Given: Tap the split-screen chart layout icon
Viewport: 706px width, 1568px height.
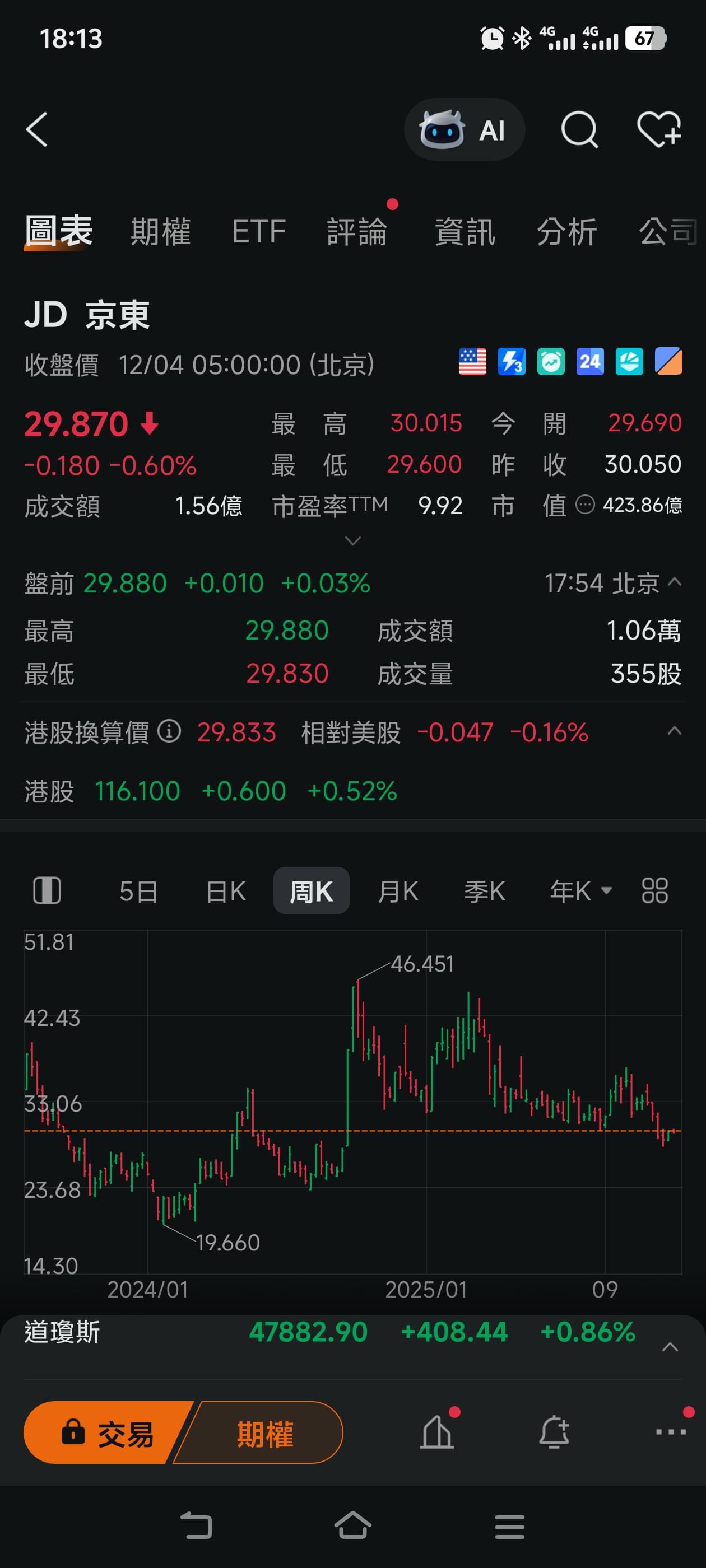Looking at the screenshot, I should click(48, 890).
